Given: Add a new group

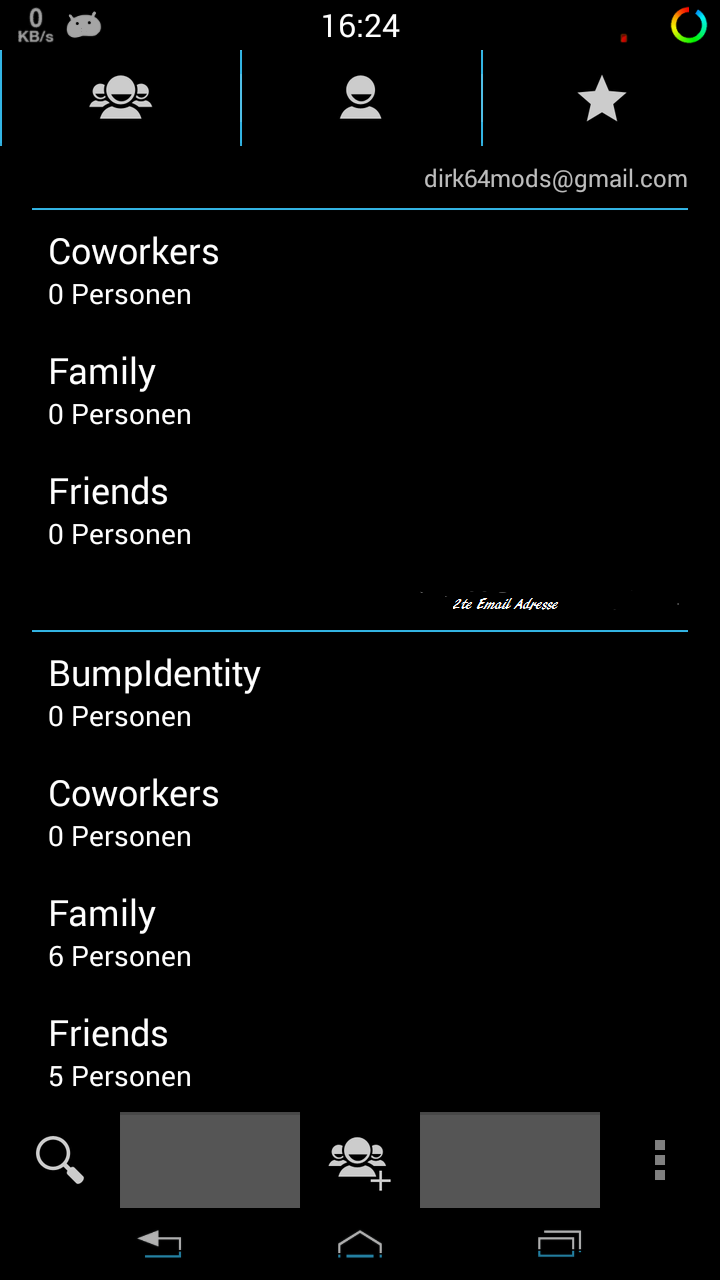Looking at the screenshot, I should [360, 1162].
